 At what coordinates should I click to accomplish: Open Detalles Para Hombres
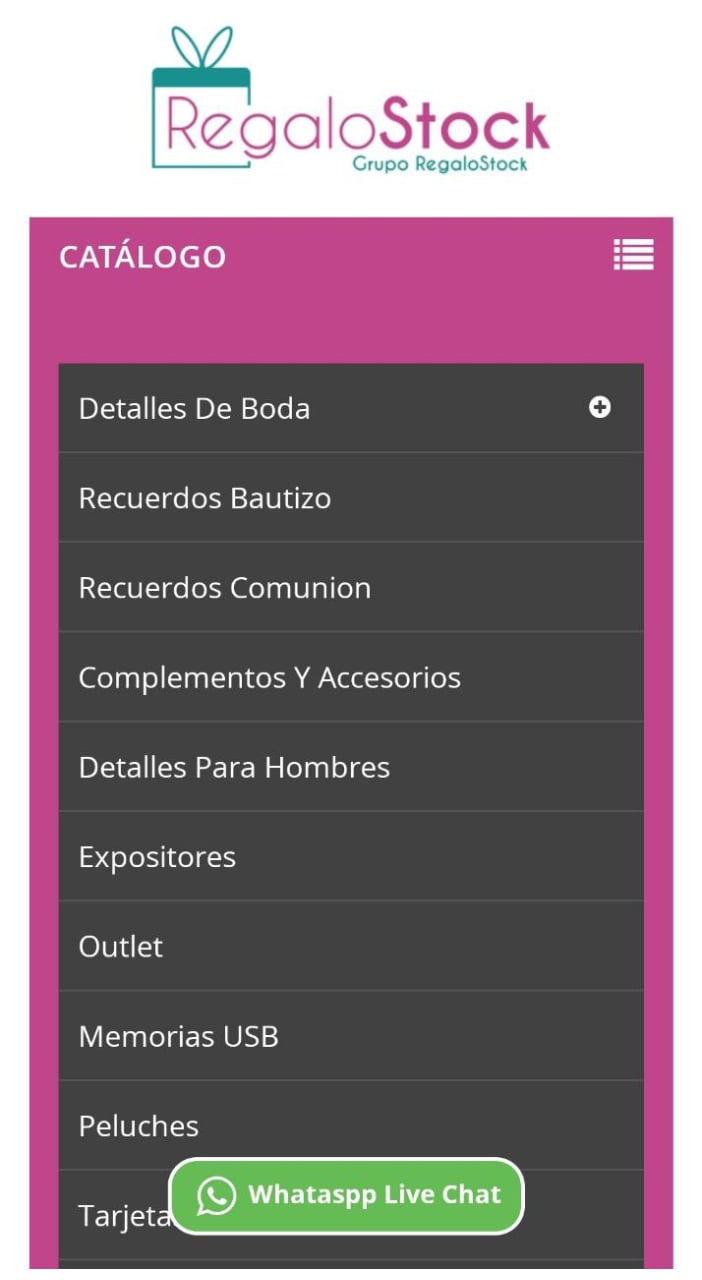pos(351,767)
